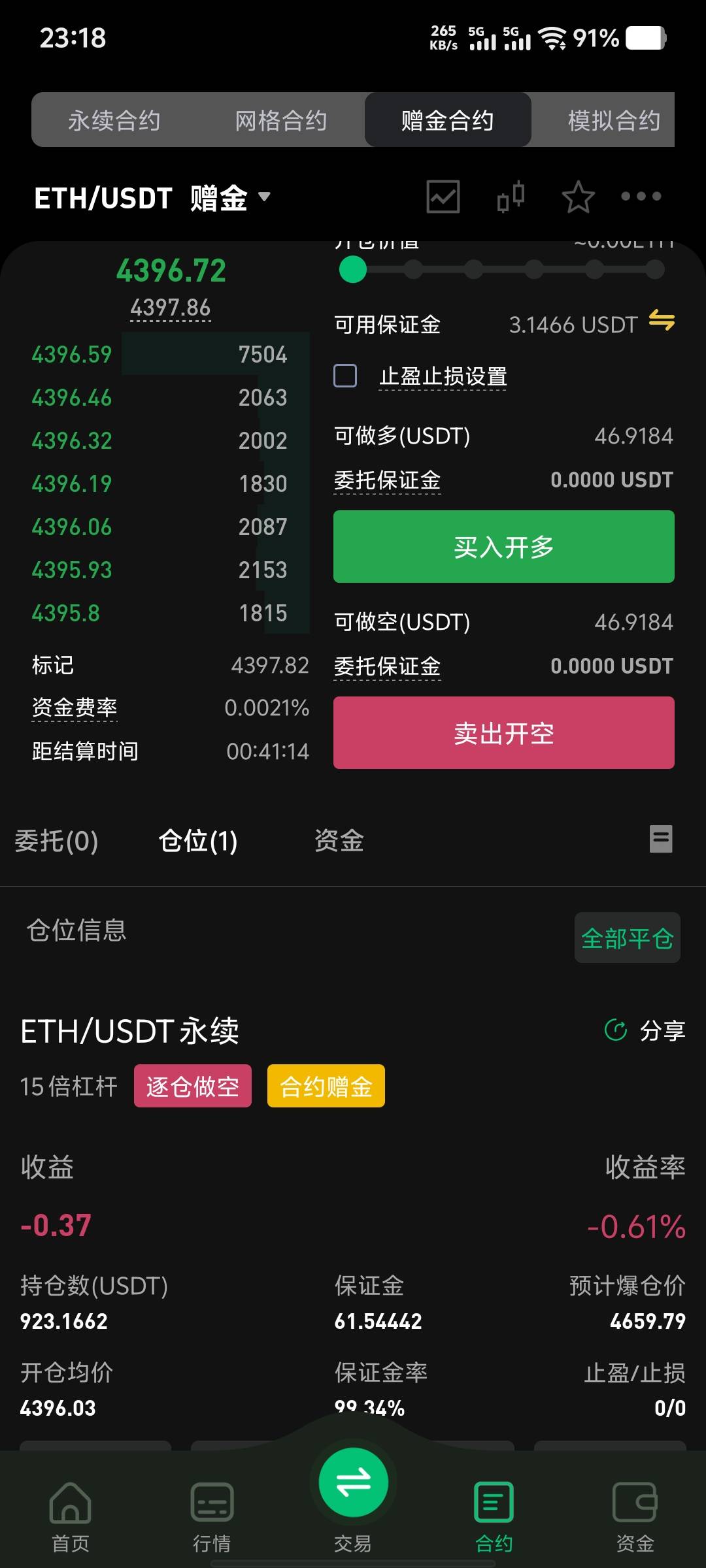Add ETH/USDT to favorites with star
This screenshot has width=706, height=1568.
578,197
